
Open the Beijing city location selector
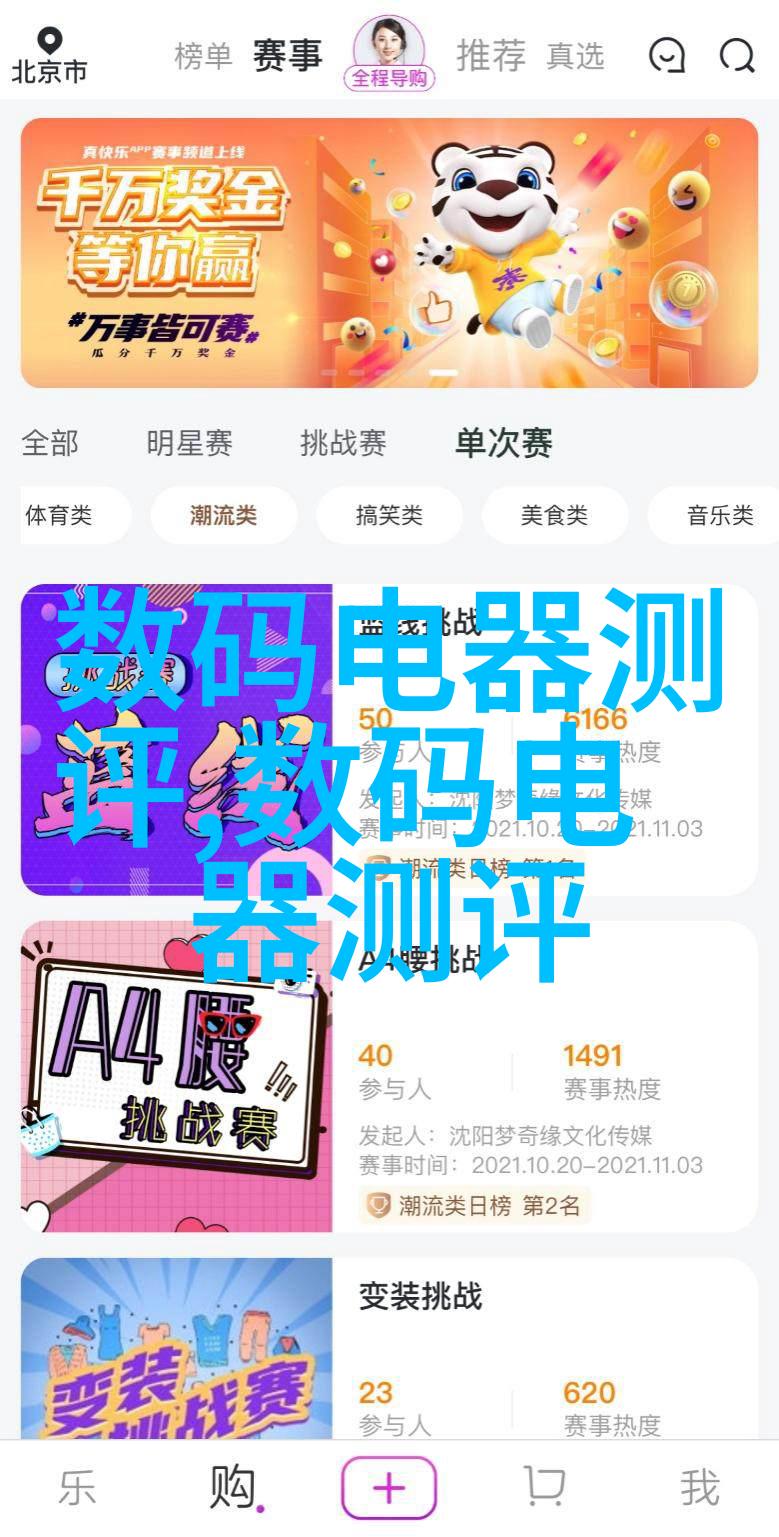(x=49, y=56)
